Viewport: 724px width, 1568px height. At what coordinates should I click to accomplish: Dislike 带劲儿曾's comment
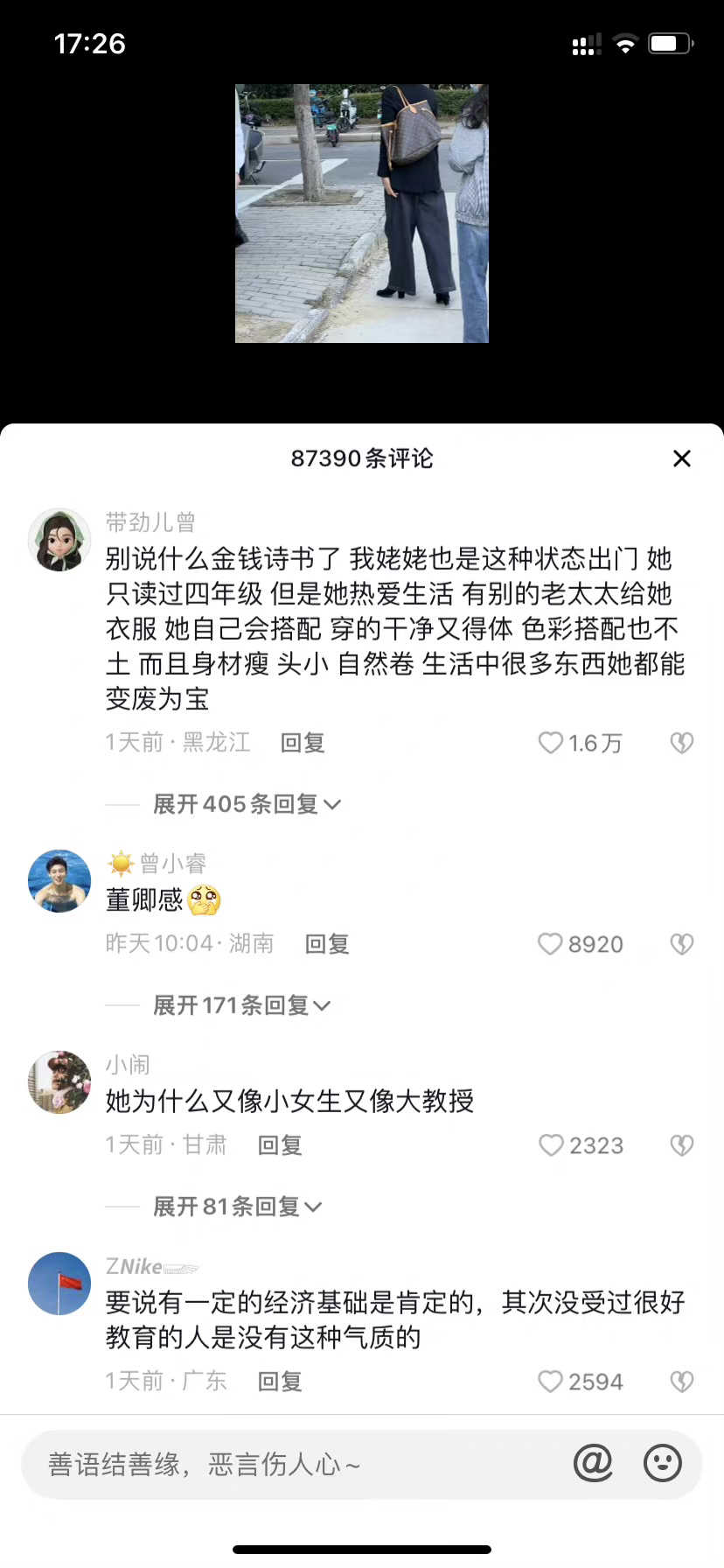click(682, 743)
